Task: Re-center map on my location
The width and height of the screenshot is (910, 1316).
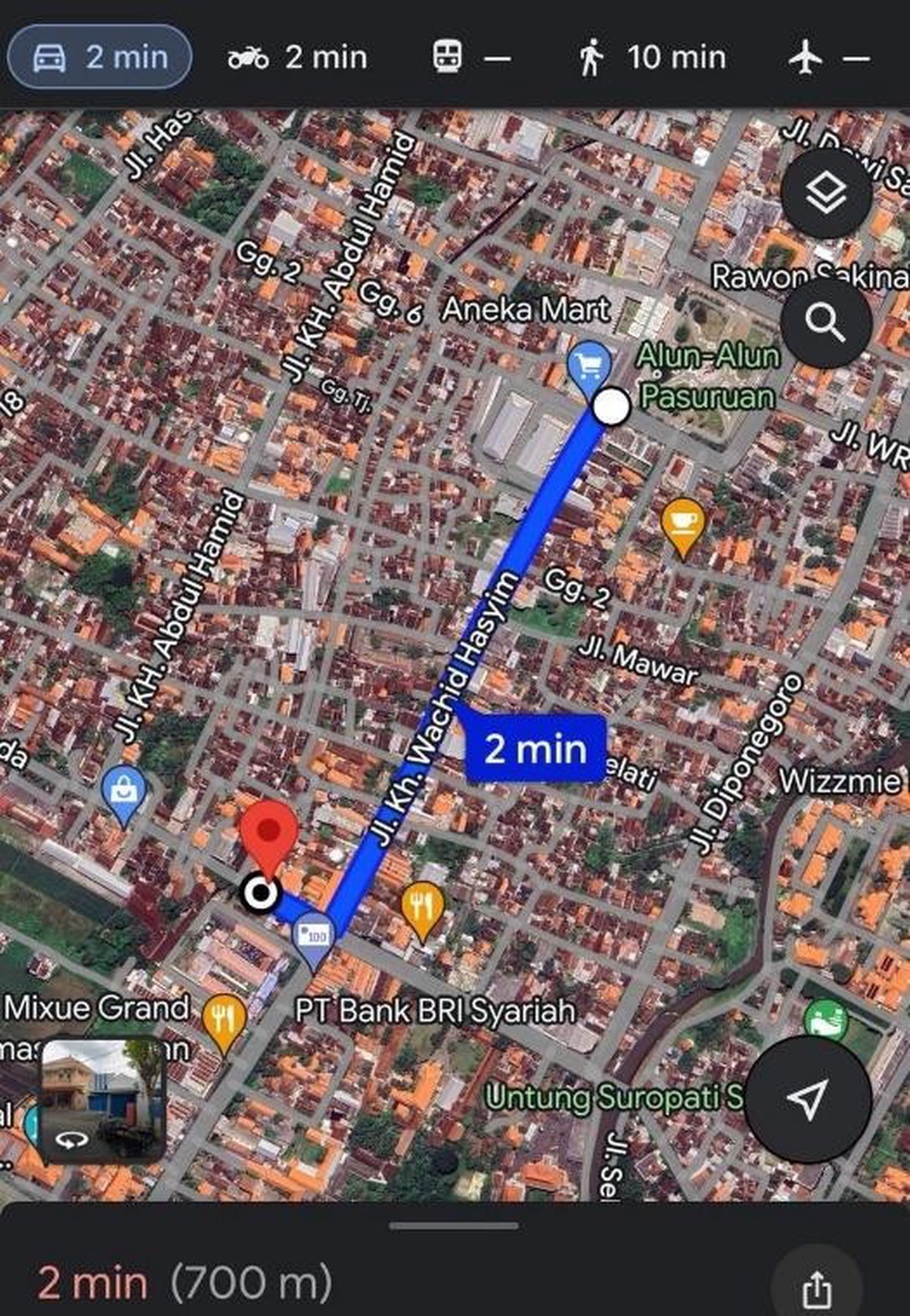Action: (x=808, y=1098)
